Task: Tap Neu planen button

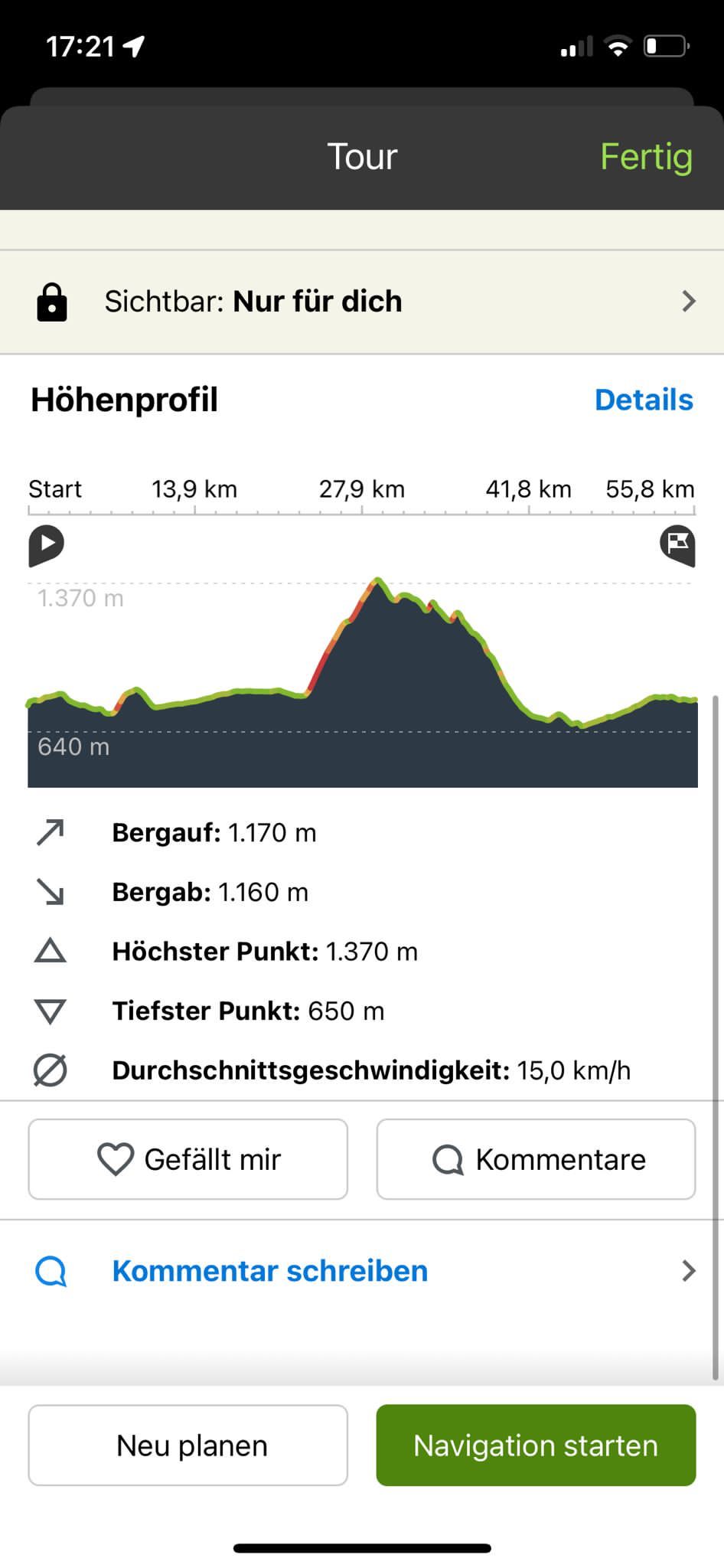Action: [x=188, y=1445]
